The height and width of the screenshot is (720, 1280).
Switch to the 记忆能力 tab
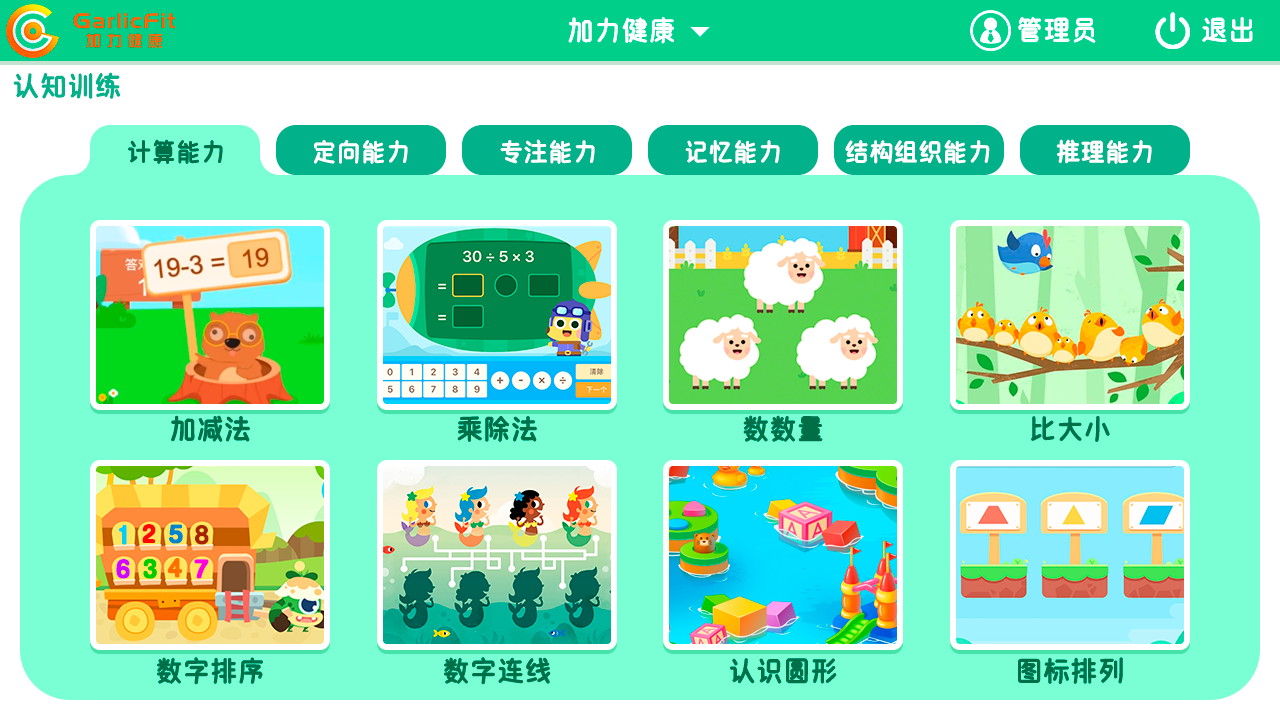733,151
